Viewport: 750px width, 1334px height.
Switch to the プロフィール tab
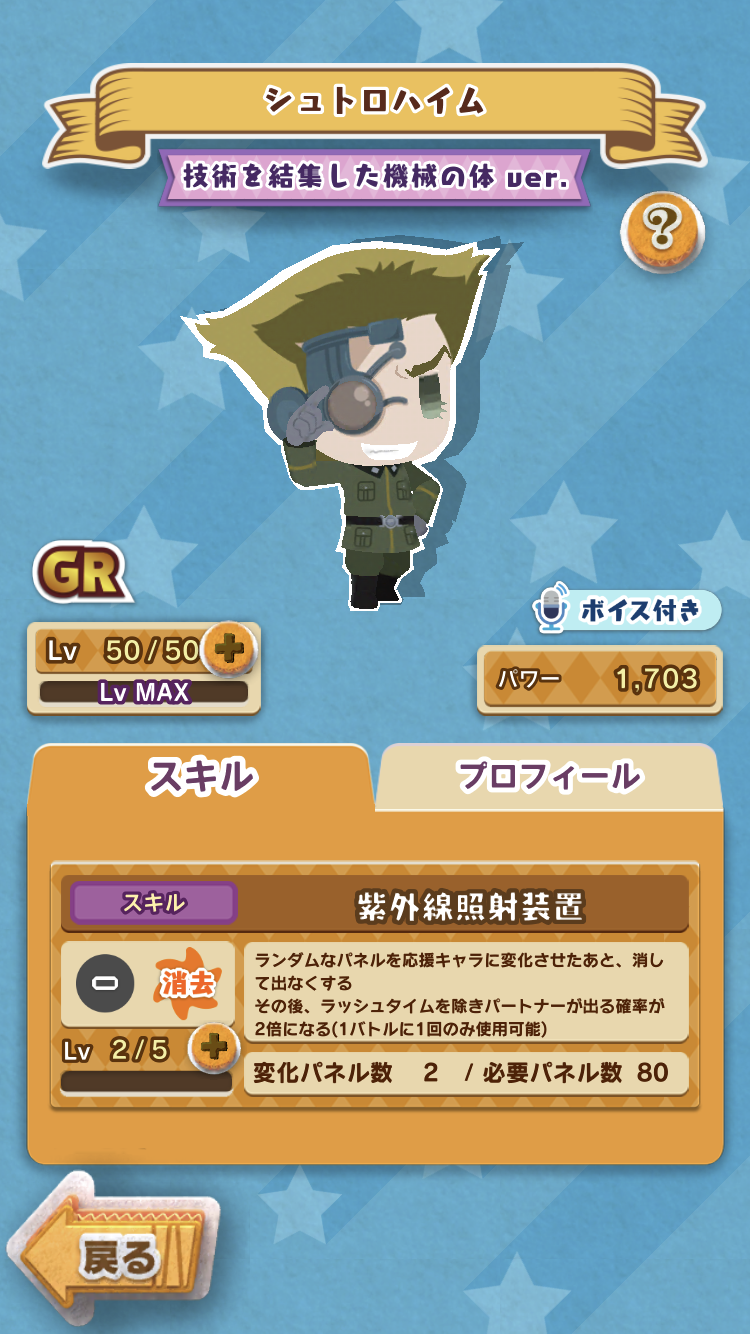549,777
